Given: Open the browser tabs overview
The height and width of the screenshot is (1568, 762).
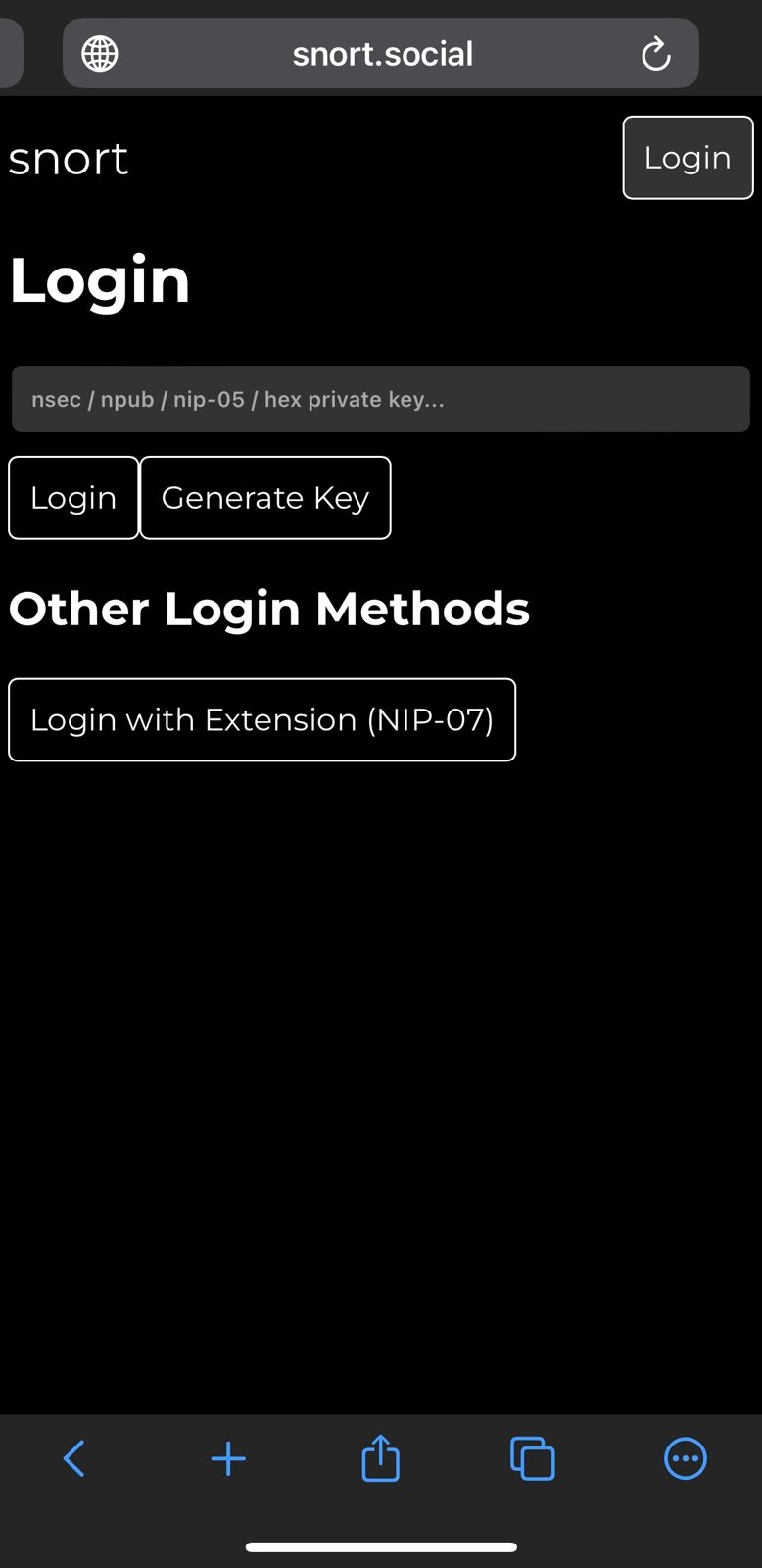Looking at the screenshot, I should [x=533, y=1458].
